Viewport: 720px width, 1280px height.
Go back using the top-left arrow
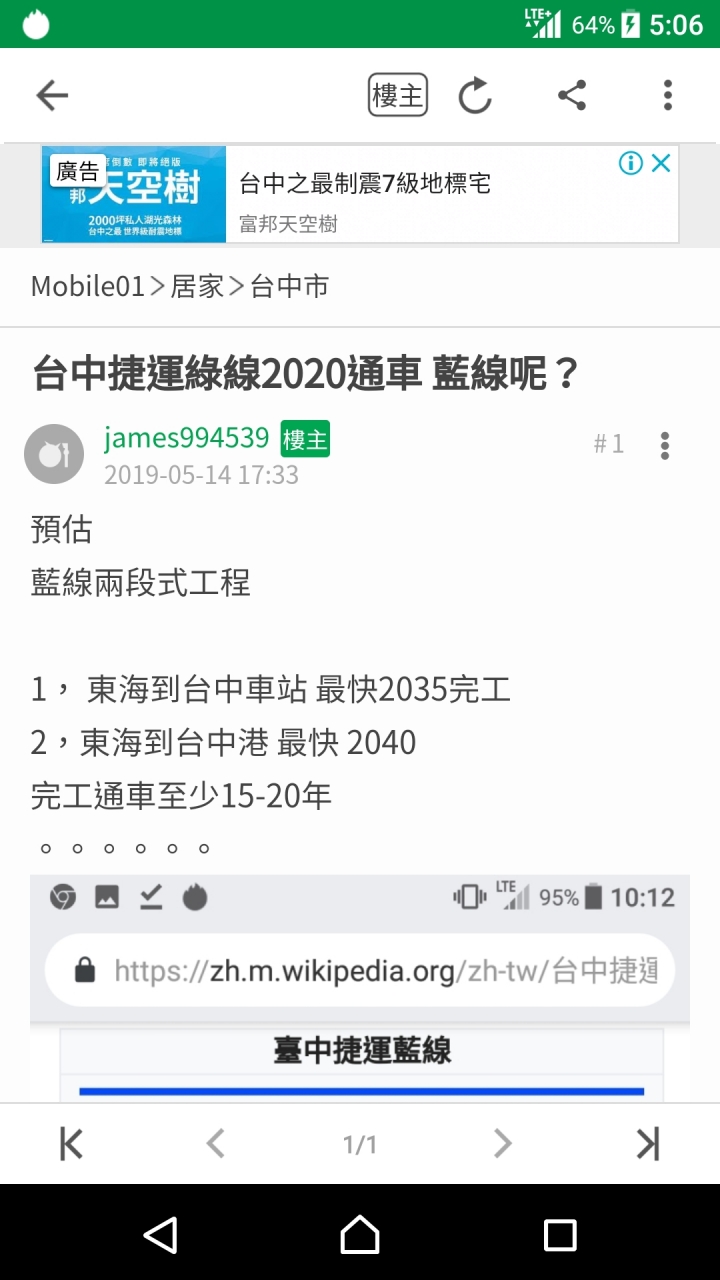[52, 96]
